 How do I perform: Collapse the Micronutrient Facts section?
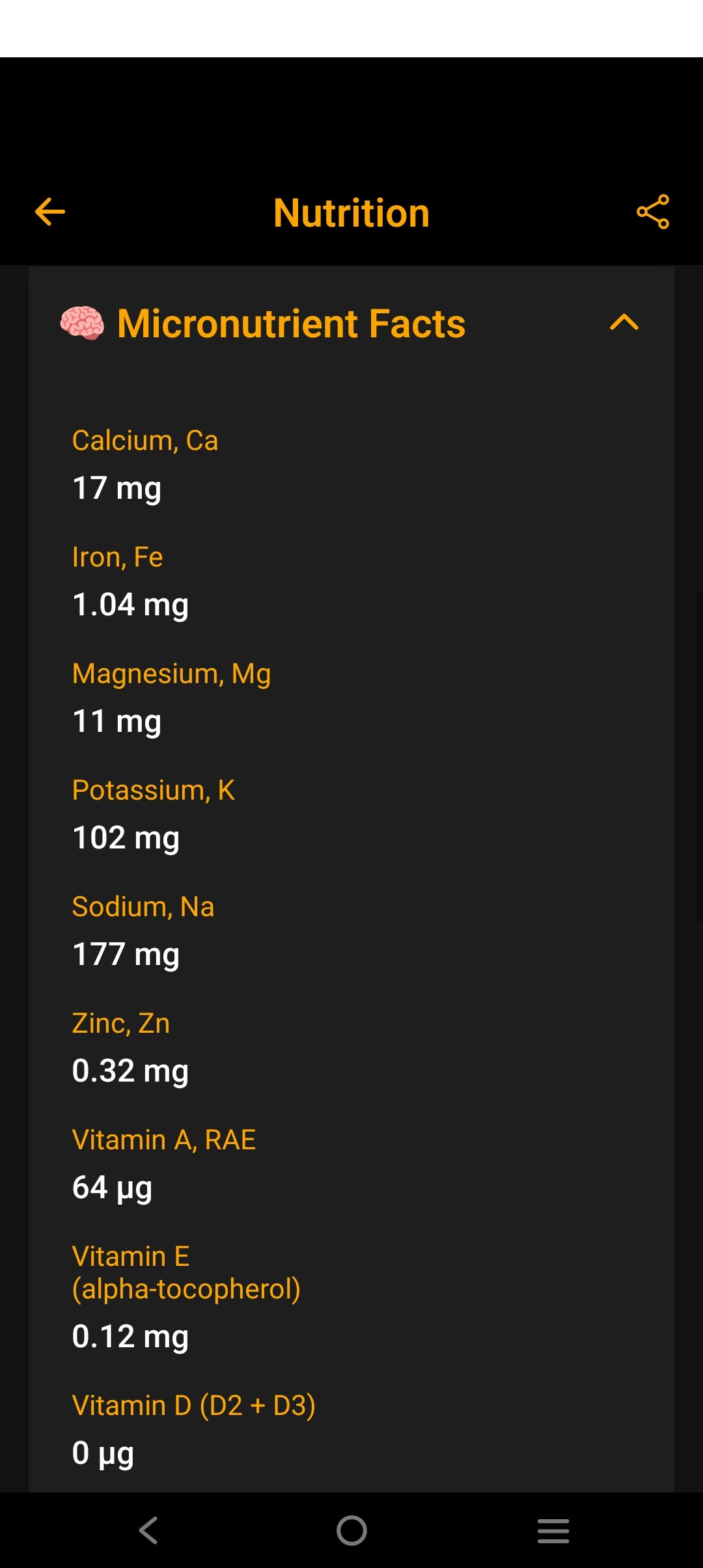[624, 323]
